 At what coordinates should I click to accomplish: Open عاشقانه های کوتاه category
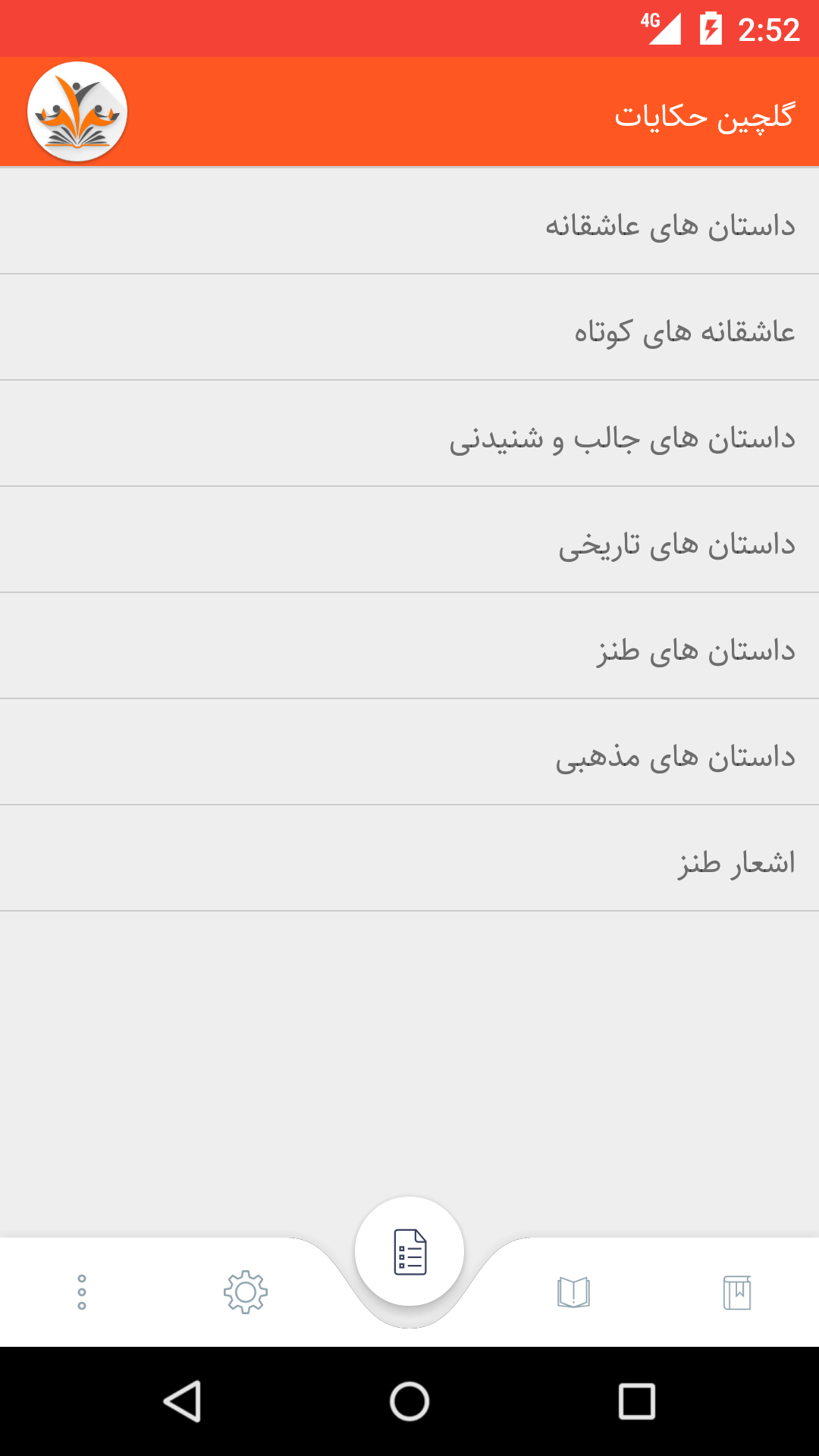click(x=409, y=328)
